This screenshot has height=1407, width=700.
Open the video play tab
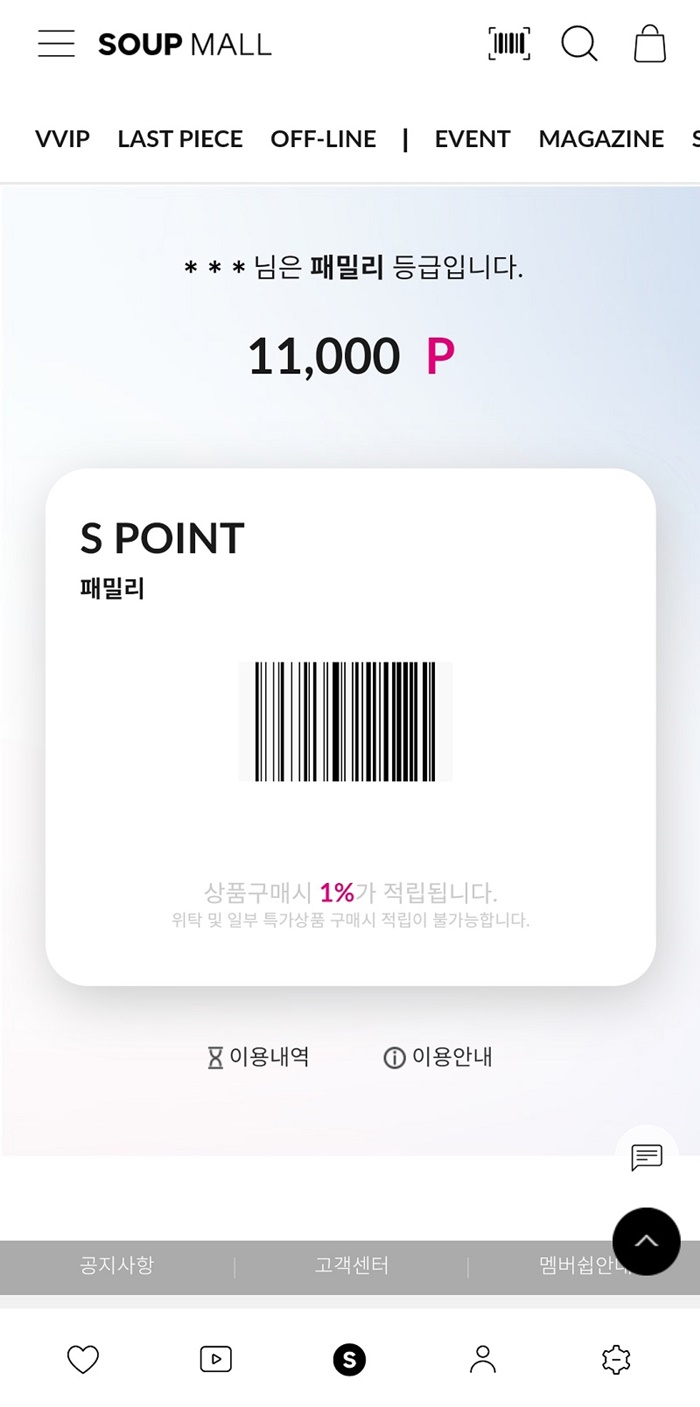pos(216,1359)
